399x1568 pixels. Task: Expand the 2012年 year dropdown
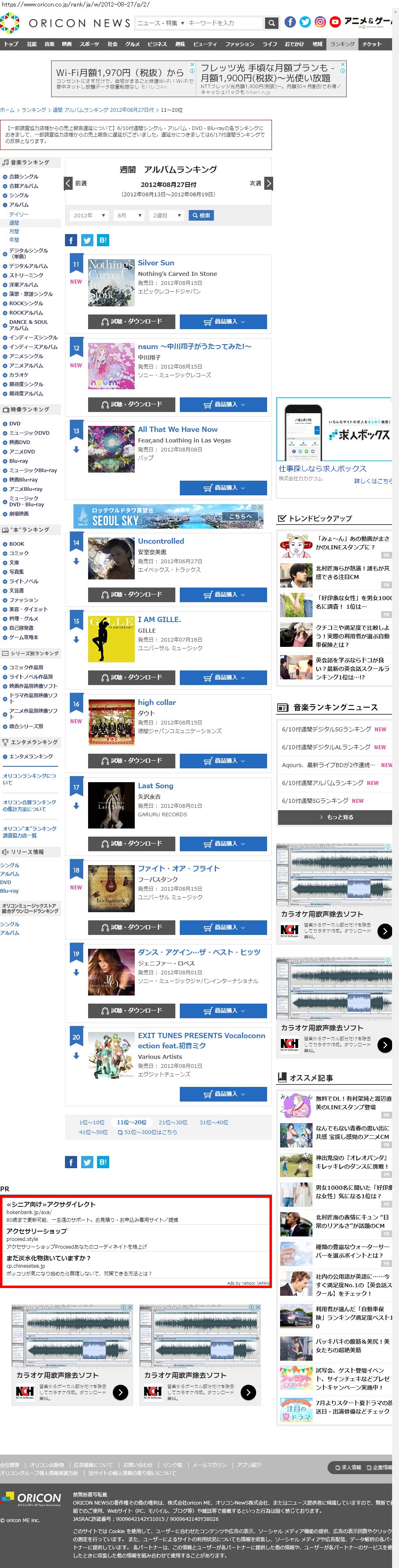coord(89,215)
